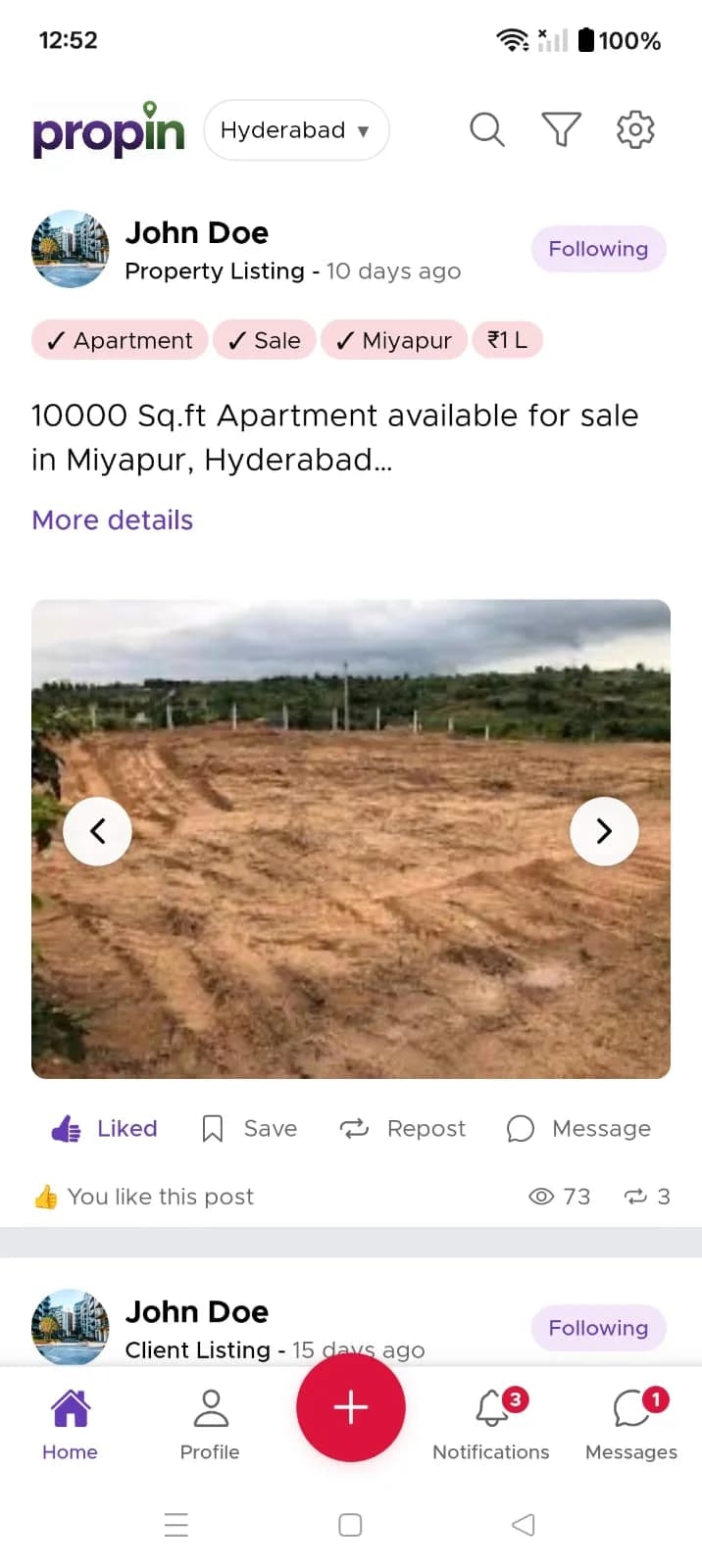This screenshot has width=702, height=1568.
Task: Open John Doe's avatar on Property Listing
Action: [x=70, y=249]
